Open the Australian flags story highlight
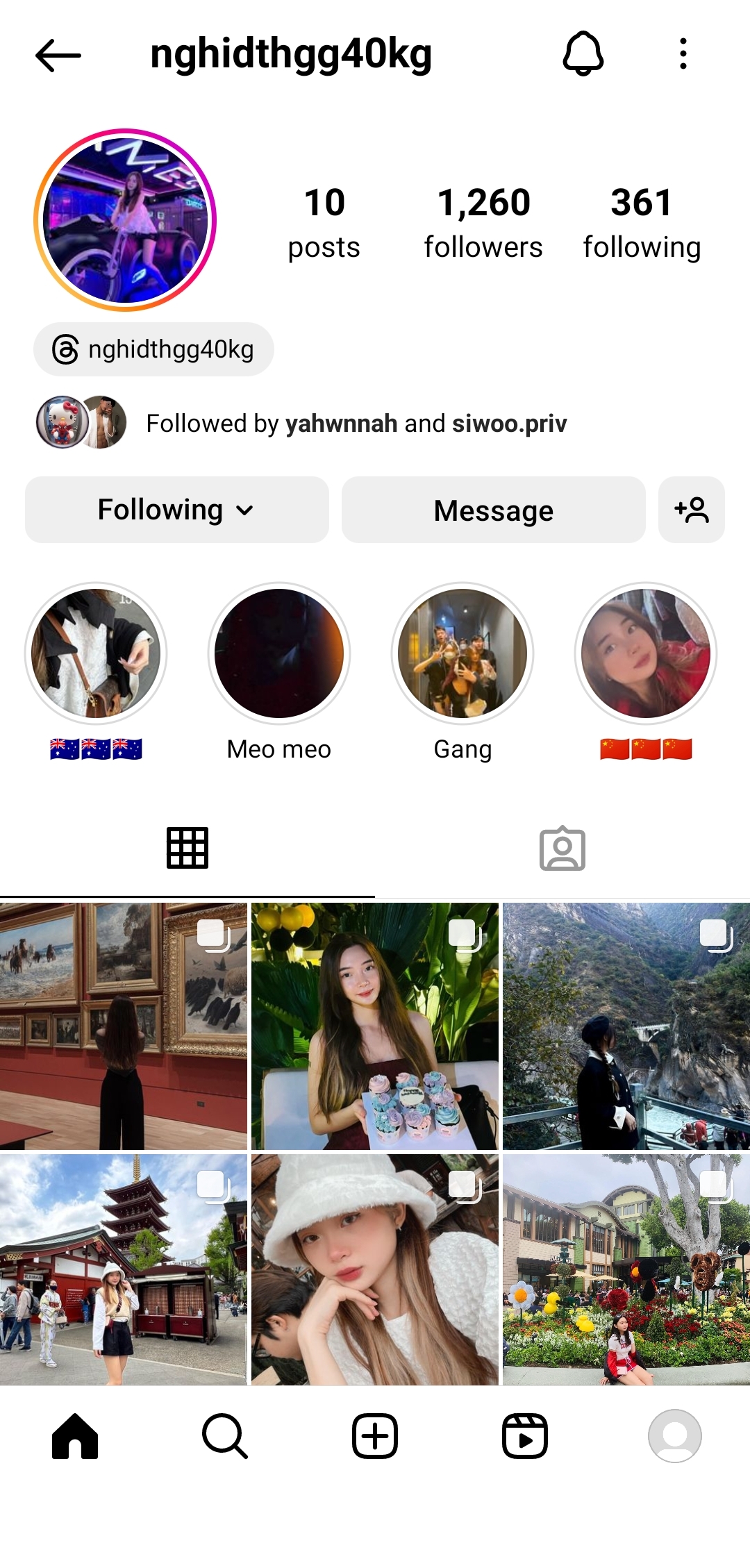 coord(96,653)
